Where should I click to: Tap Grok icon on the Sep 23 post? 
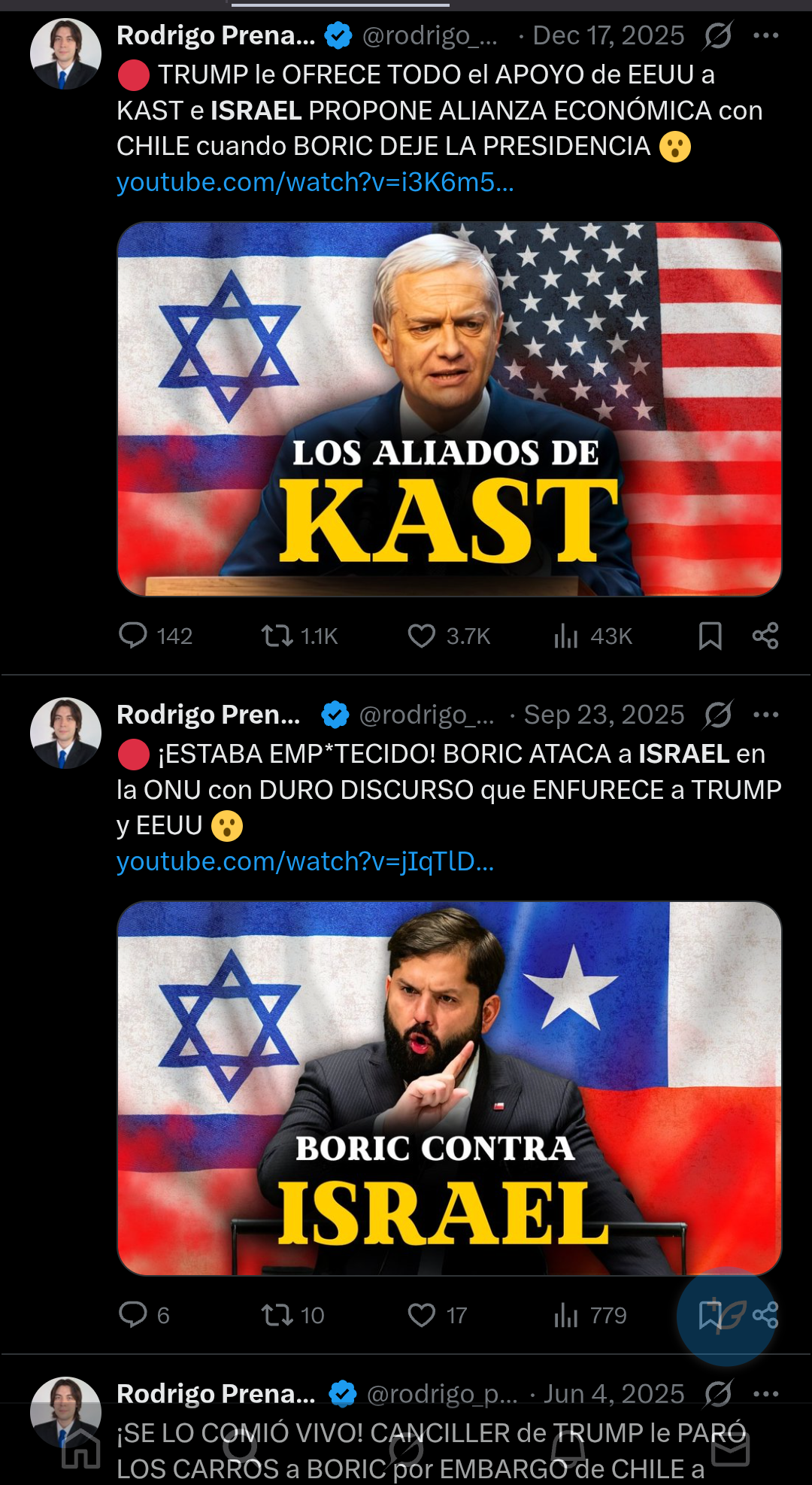coord(718,715)
